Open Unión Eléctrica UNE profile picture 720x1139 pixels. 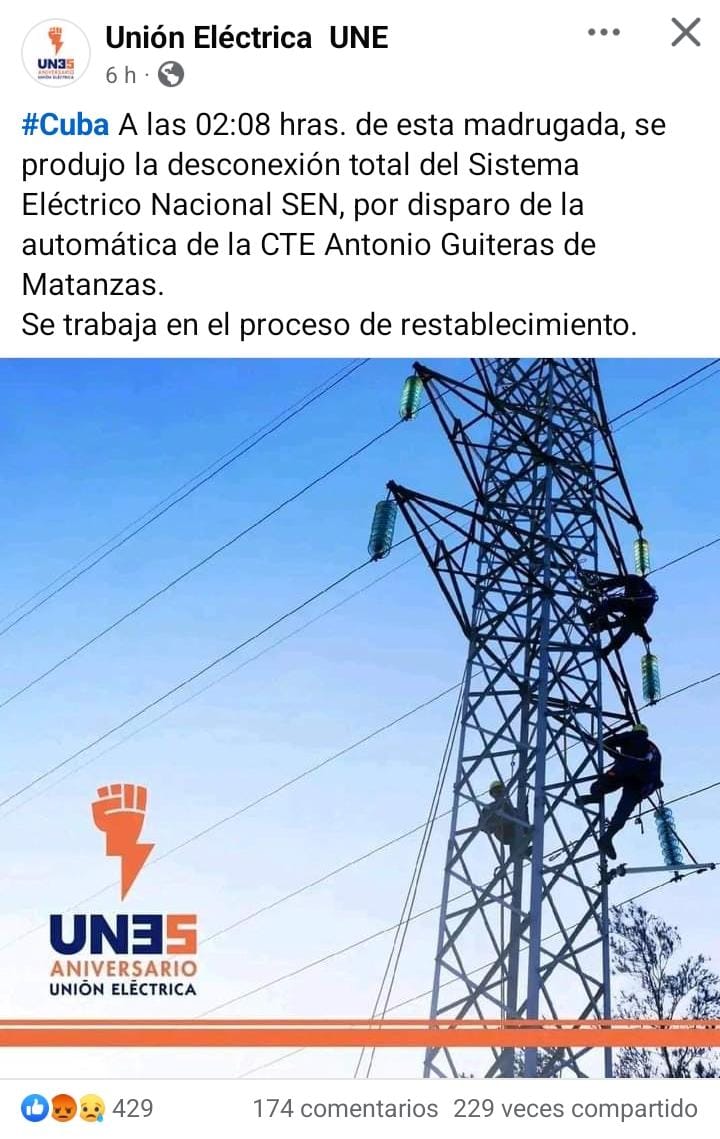point(55,54)
